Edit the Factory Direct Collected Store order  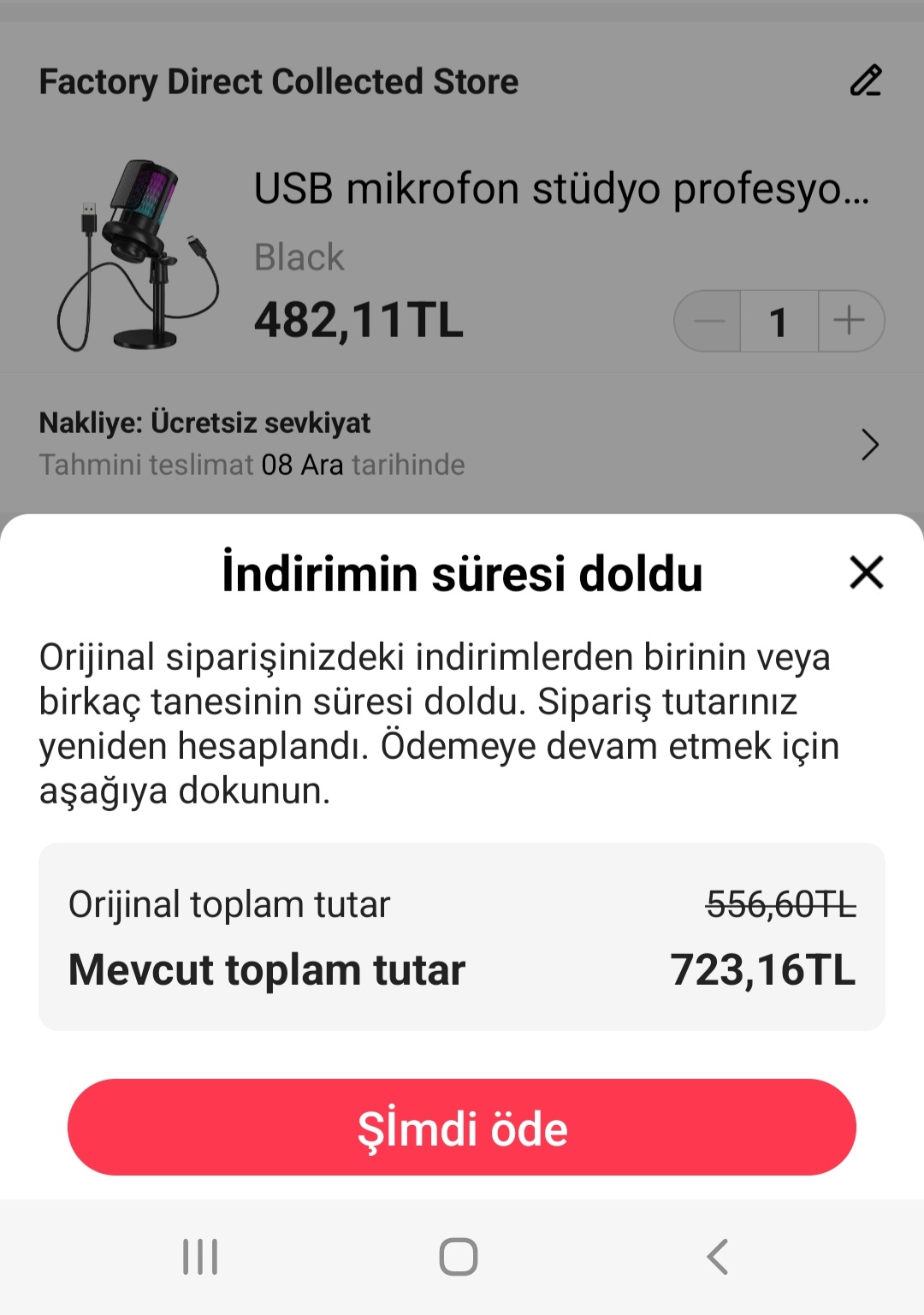[x=865, y=80]
